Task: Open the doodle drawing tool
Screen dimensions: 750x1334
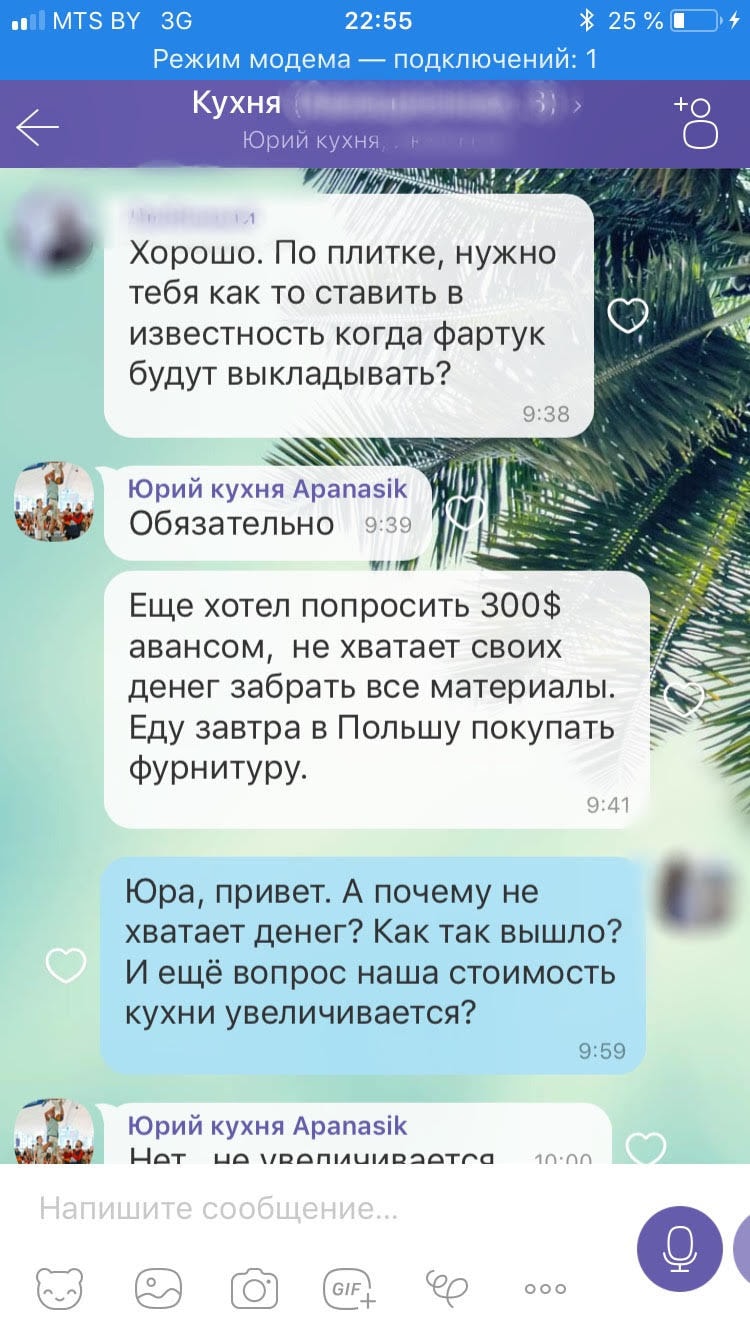Action: point(446,1286)
